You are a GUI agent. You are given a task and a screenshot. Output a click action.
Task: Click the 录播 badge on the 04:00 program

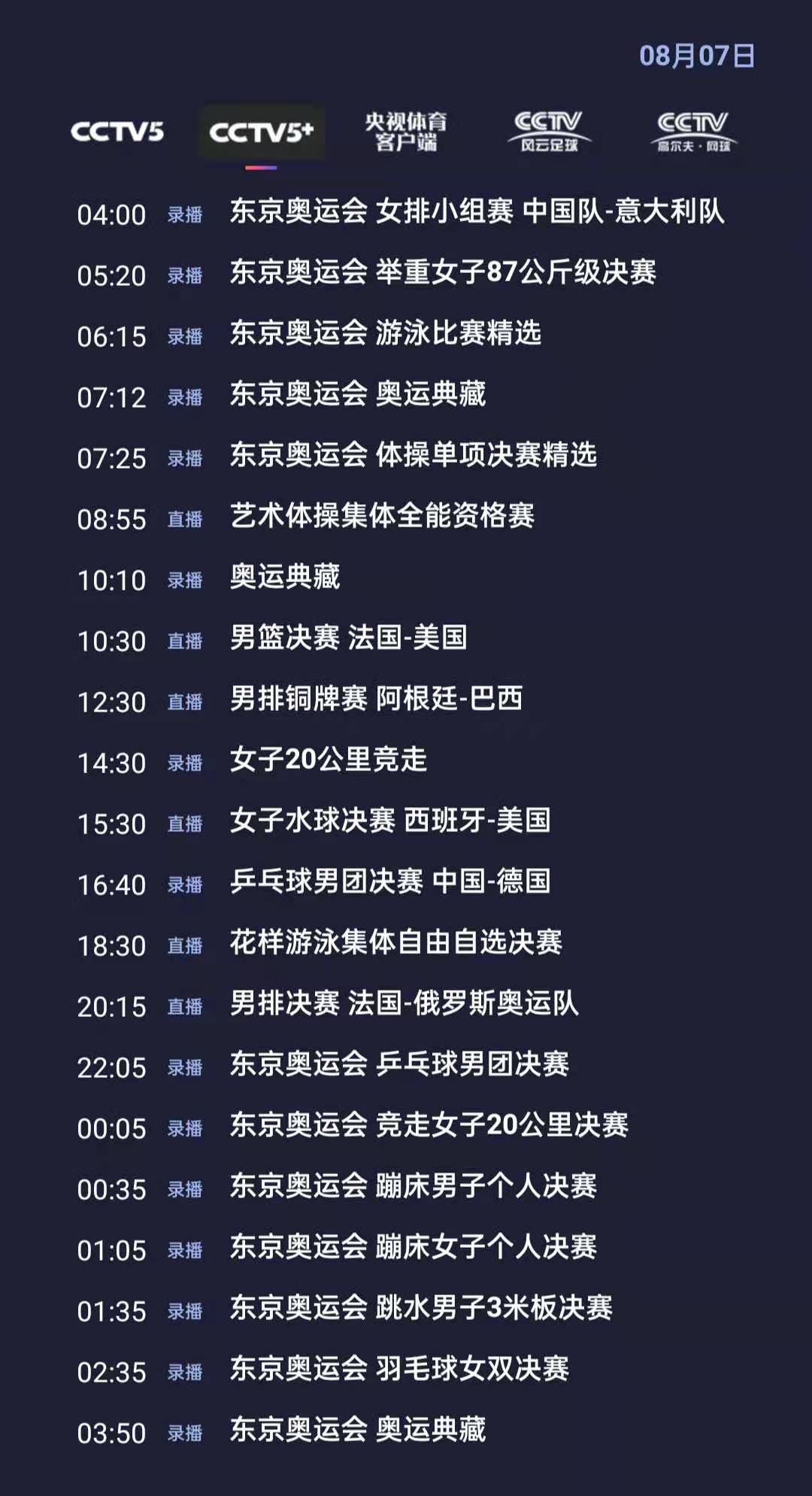(x=184, y=215)
